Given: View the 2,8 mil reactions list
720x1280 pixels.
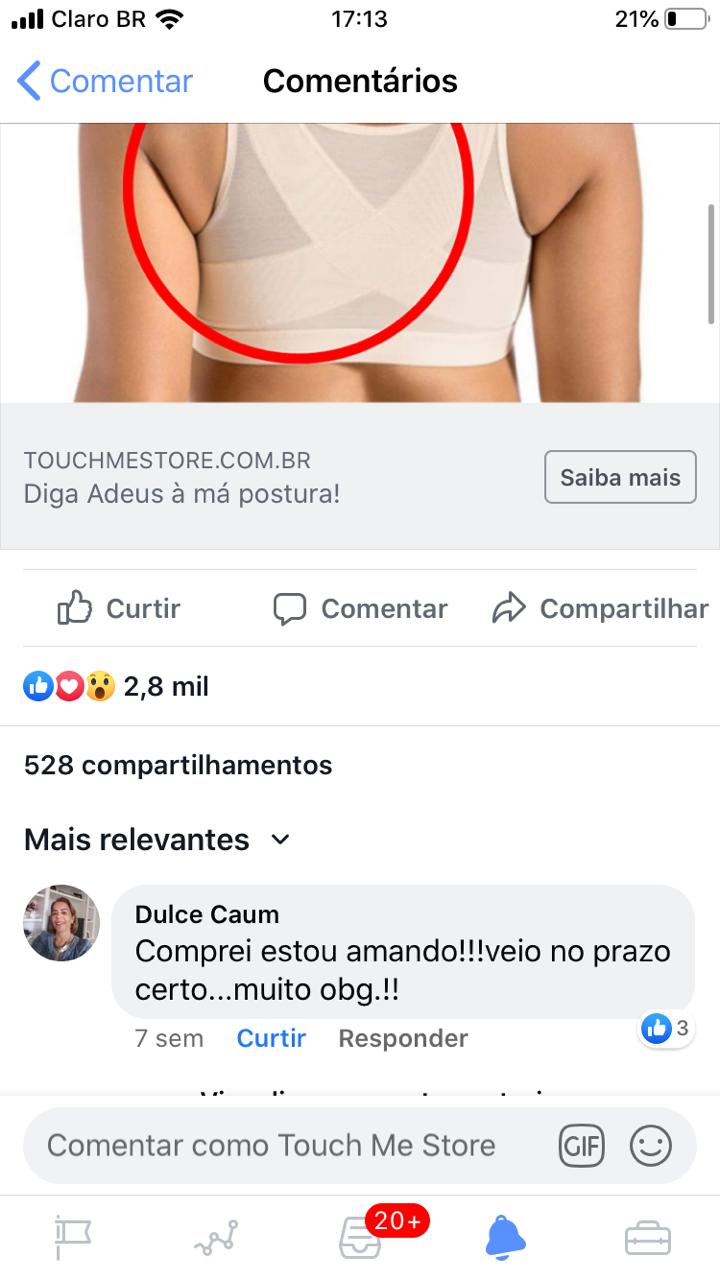Looking at the screenshot, I should 116,686.
